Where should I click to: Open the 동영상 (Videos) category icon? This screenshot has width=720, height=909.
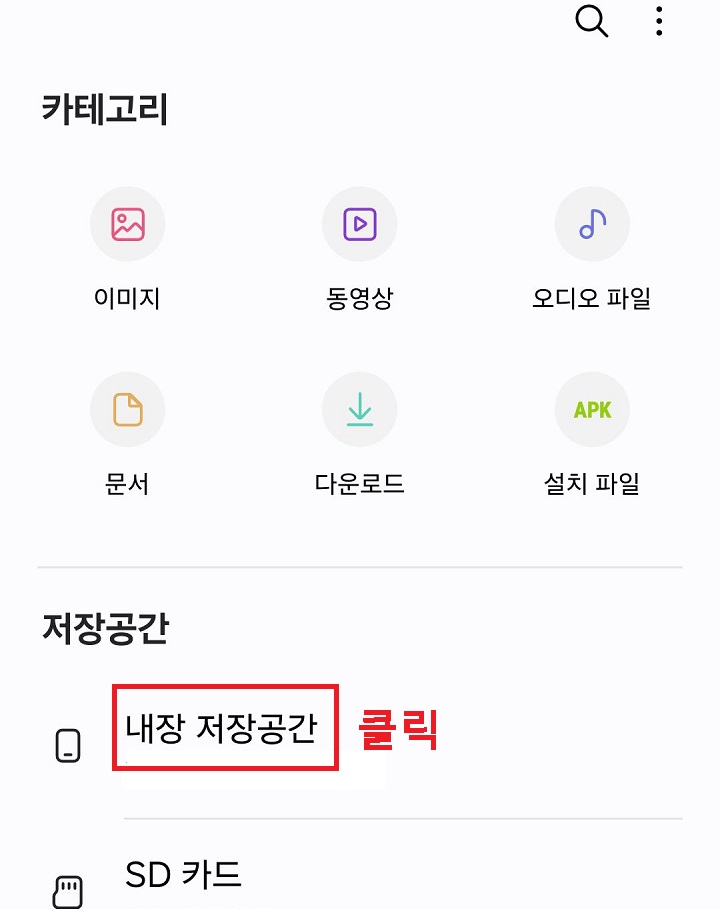click(x=360, y=223)
